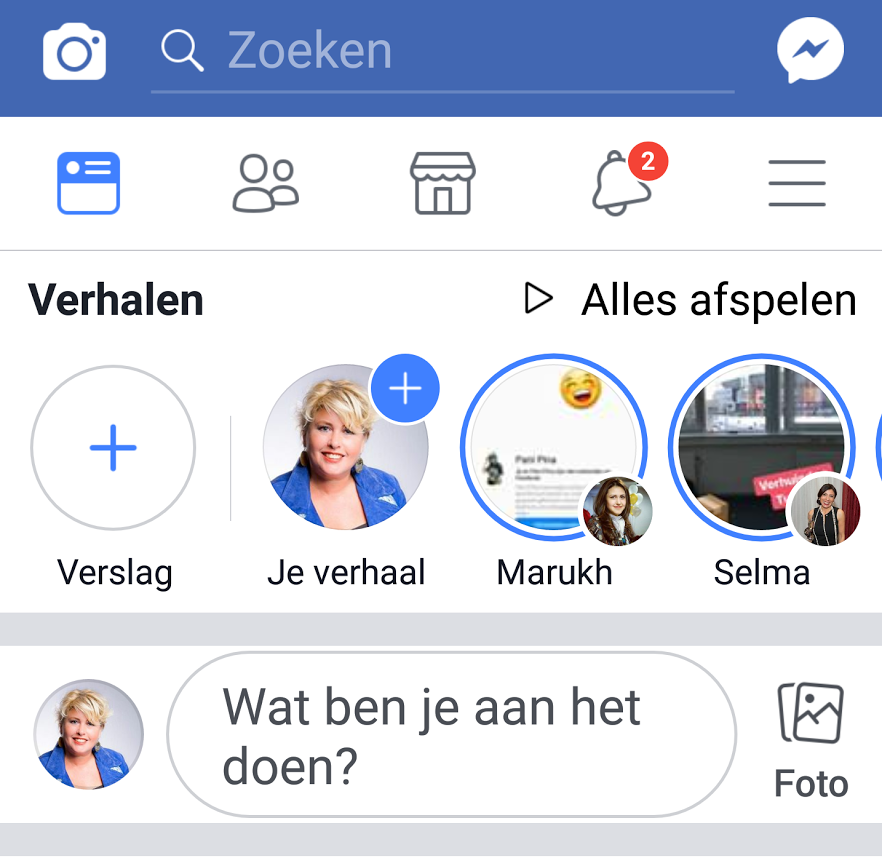Screen dimensions: 882x858
Task: Play all stories with Alles afspelen
Action: click(x=690, y=300)
